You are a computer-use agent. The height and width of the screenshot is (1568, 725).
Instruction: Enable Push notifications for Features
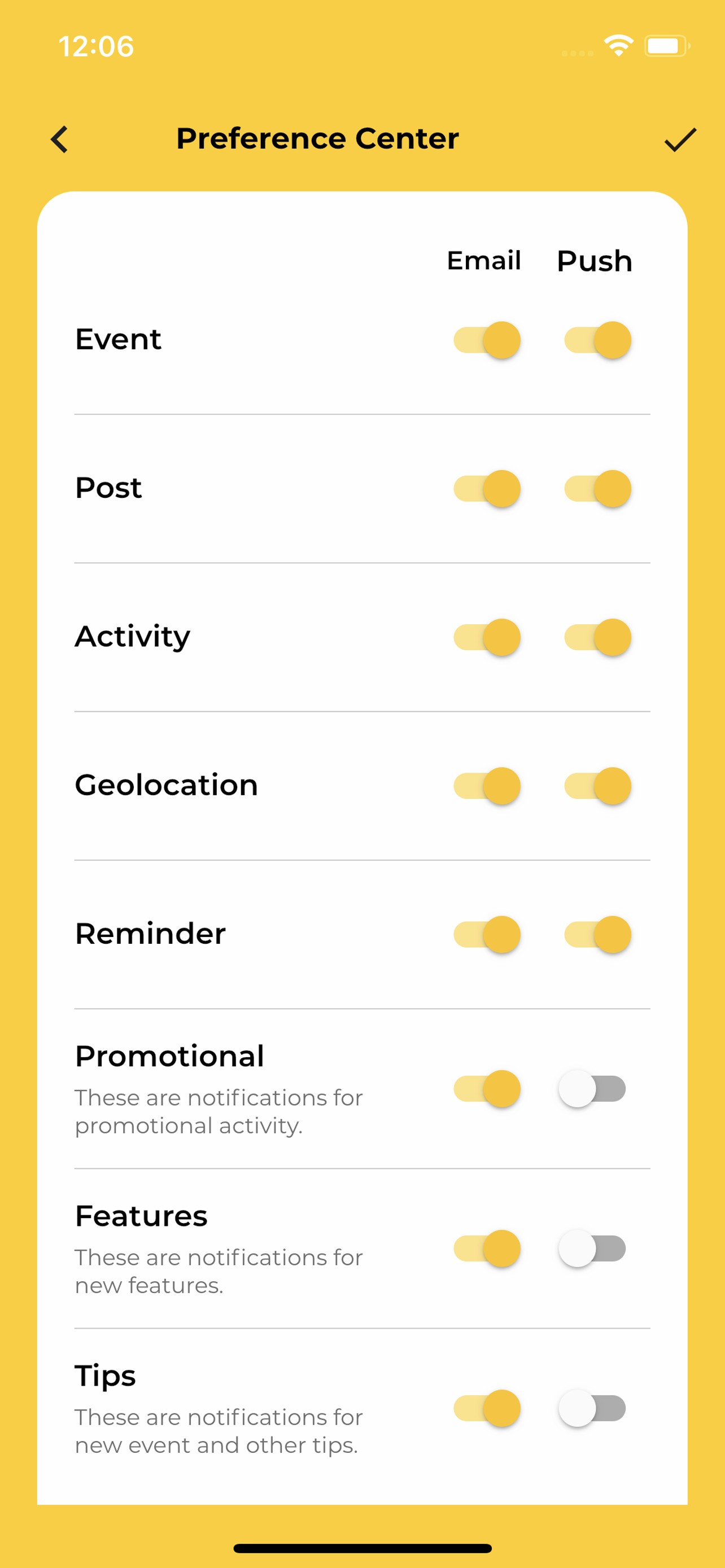[x=592, y=1249]
